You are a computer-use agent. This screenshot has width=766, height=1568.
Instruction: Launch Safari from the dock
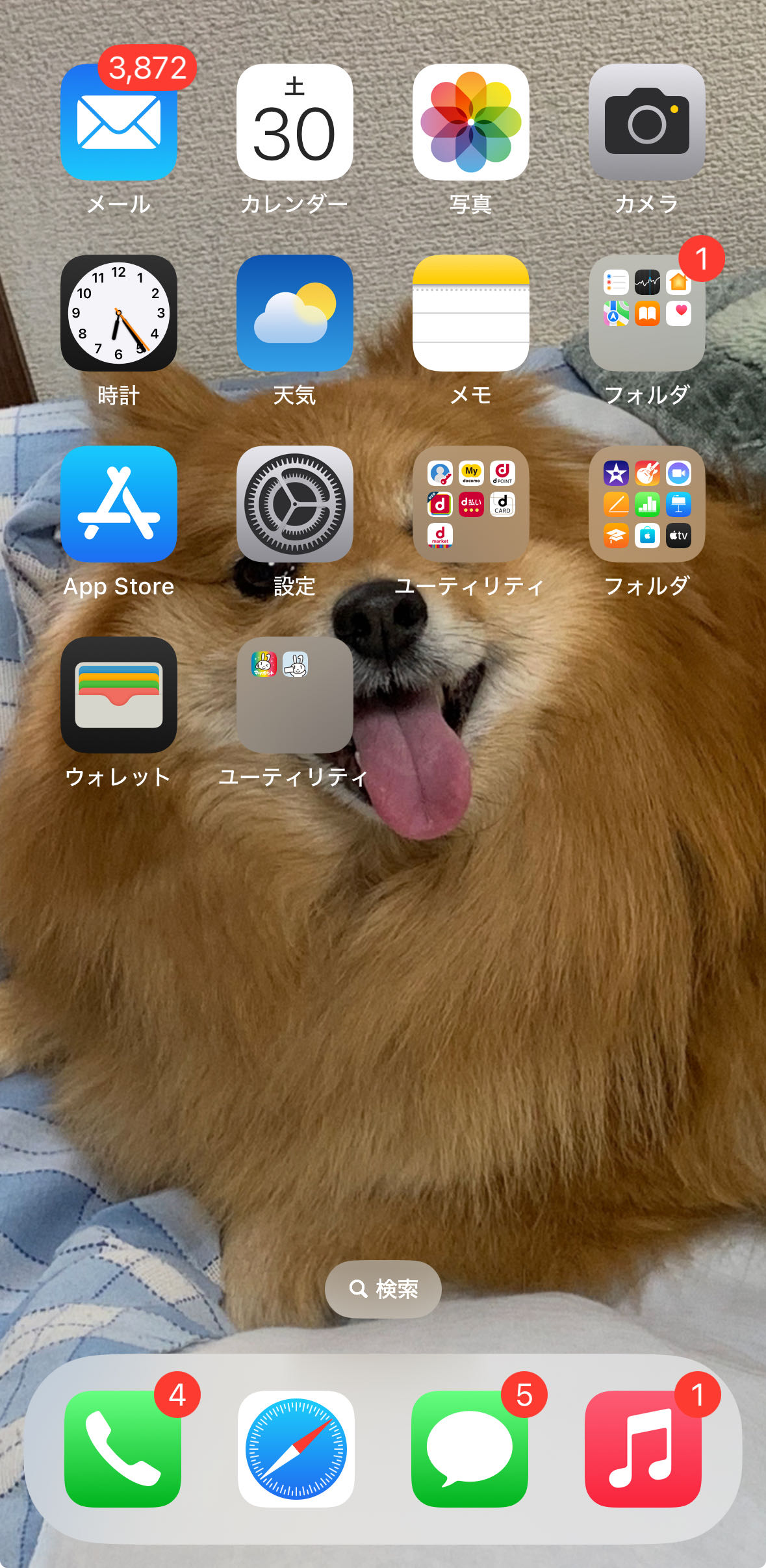pos(296,1448)
